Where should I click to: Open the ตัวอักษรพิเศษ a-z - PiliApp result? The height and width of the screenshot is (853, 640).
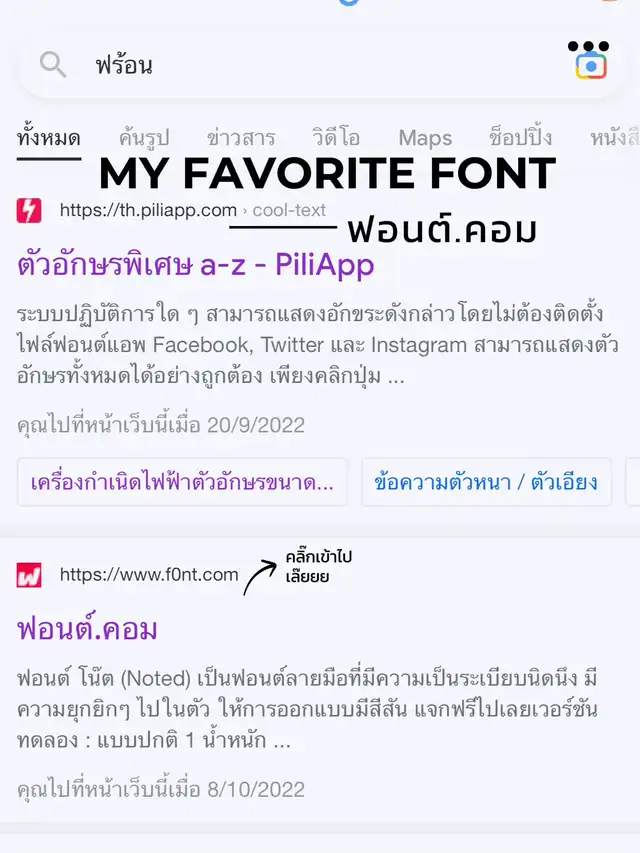[x=196, y=265]
